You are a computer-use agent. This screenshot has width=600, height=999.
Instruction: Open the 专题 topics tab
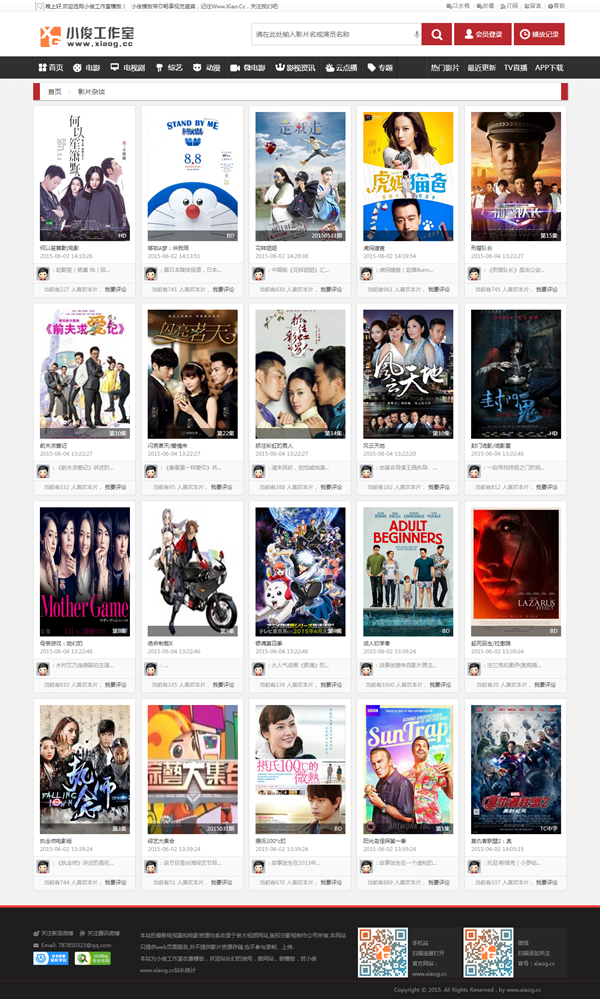pos(381,68)
